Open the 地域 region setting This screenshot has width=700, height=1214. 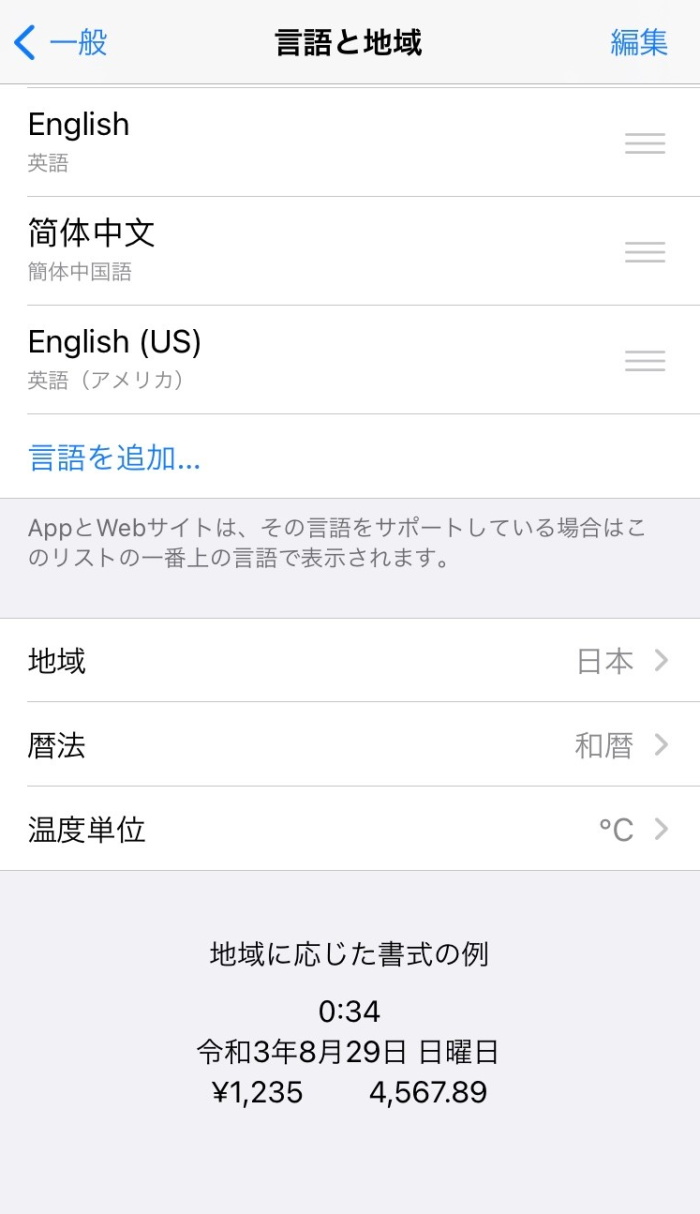click(350, 661)
